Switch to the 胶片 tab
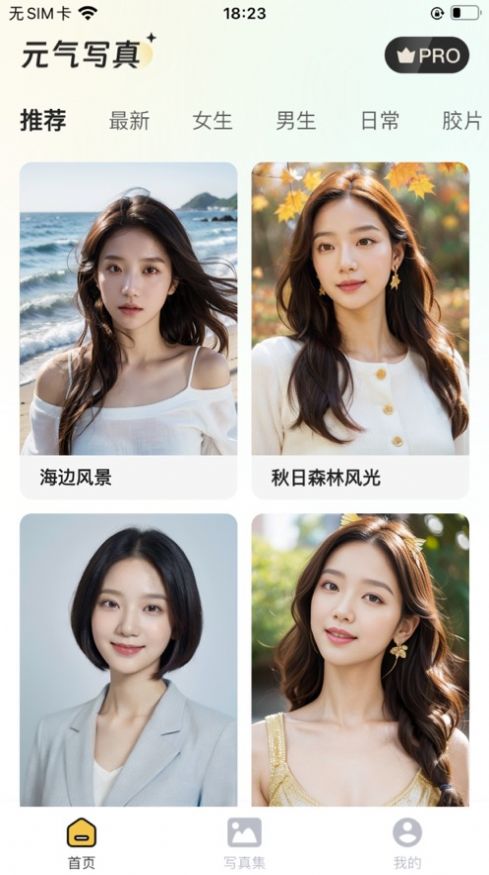This screenshot has width=489, height=875. [462, 121]
